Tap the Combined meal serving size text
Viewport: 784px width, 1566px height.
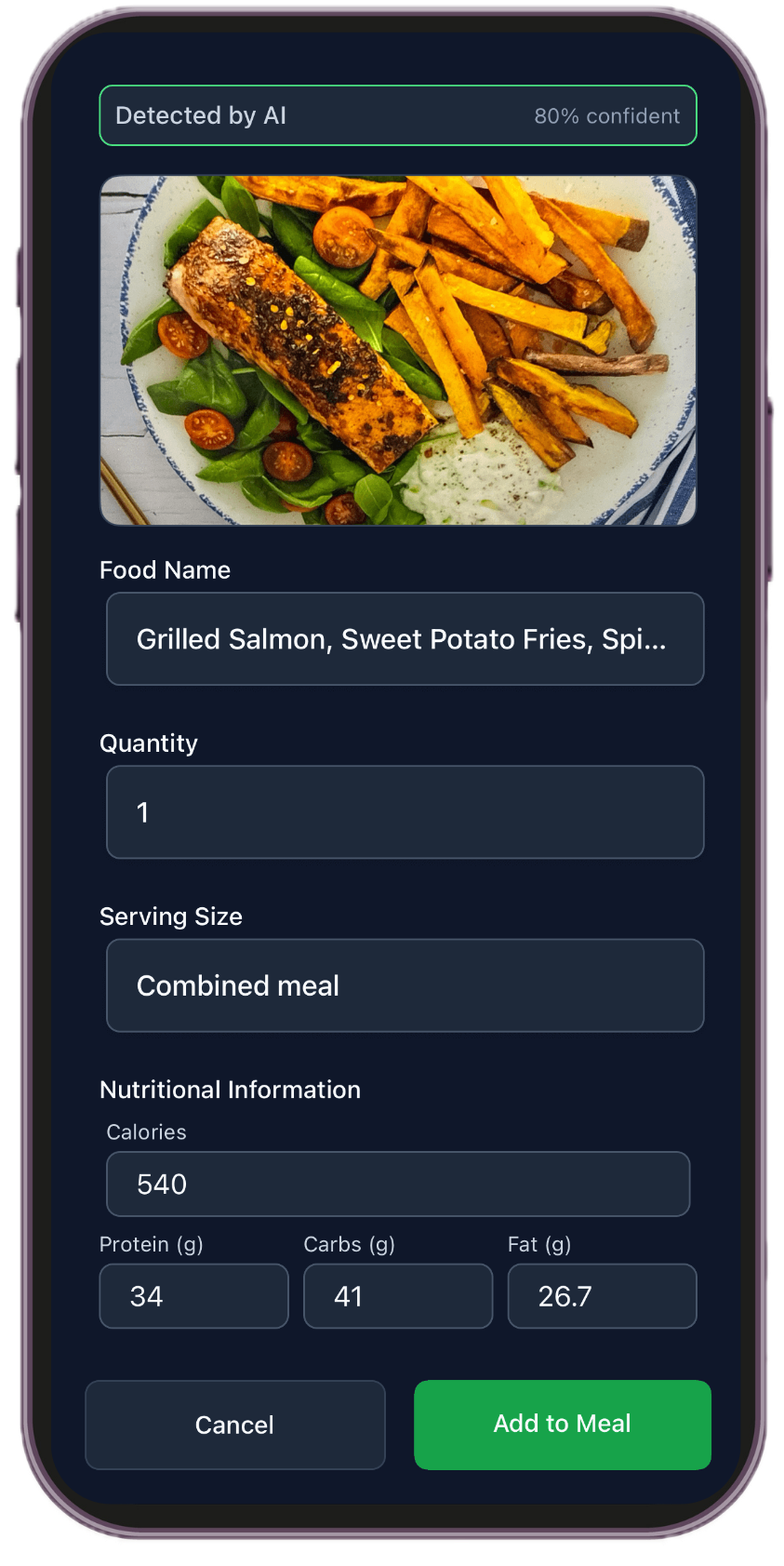point(237,985)
